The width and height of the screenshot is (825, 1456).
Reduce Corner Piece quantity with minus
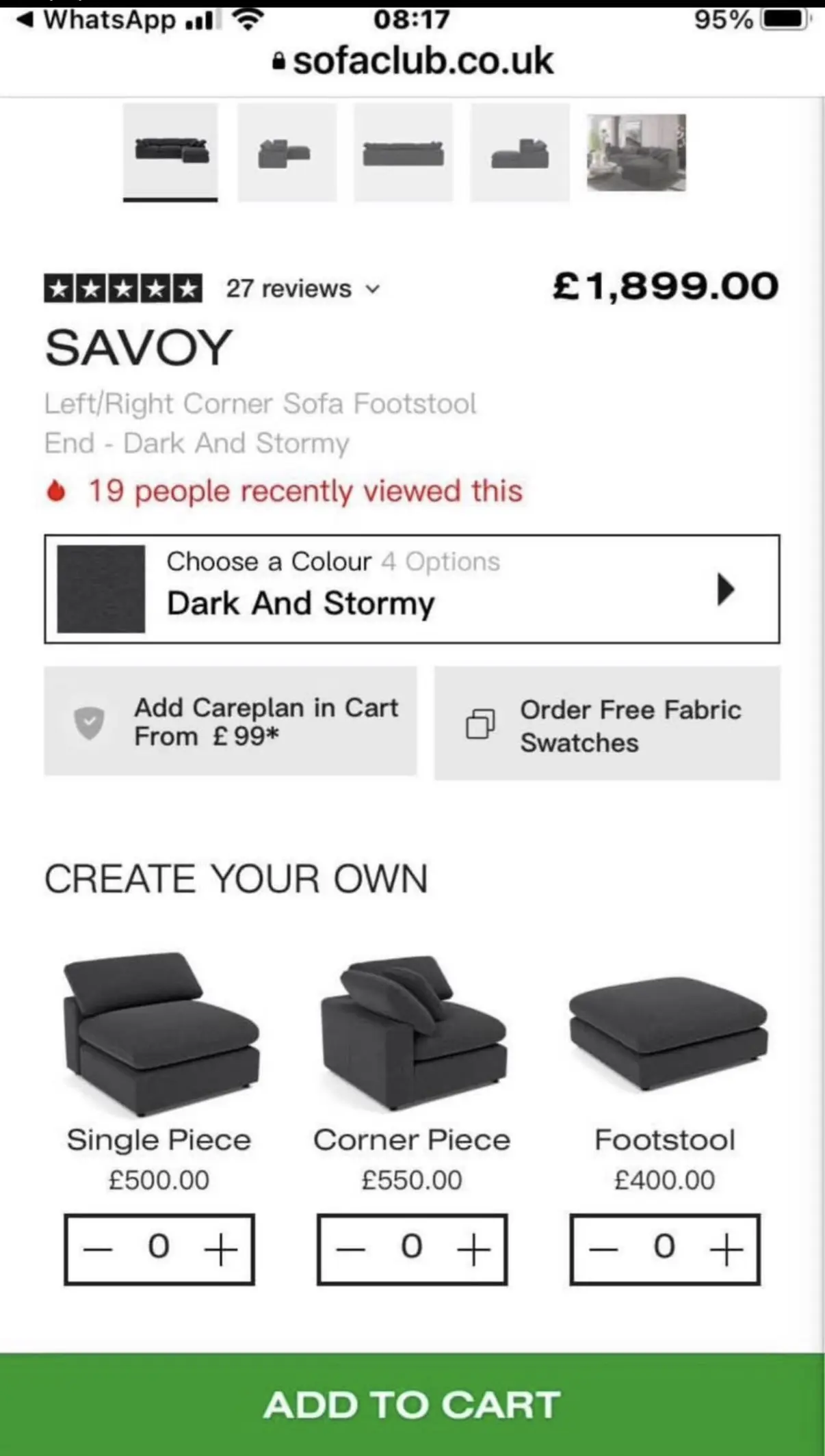351,1250
